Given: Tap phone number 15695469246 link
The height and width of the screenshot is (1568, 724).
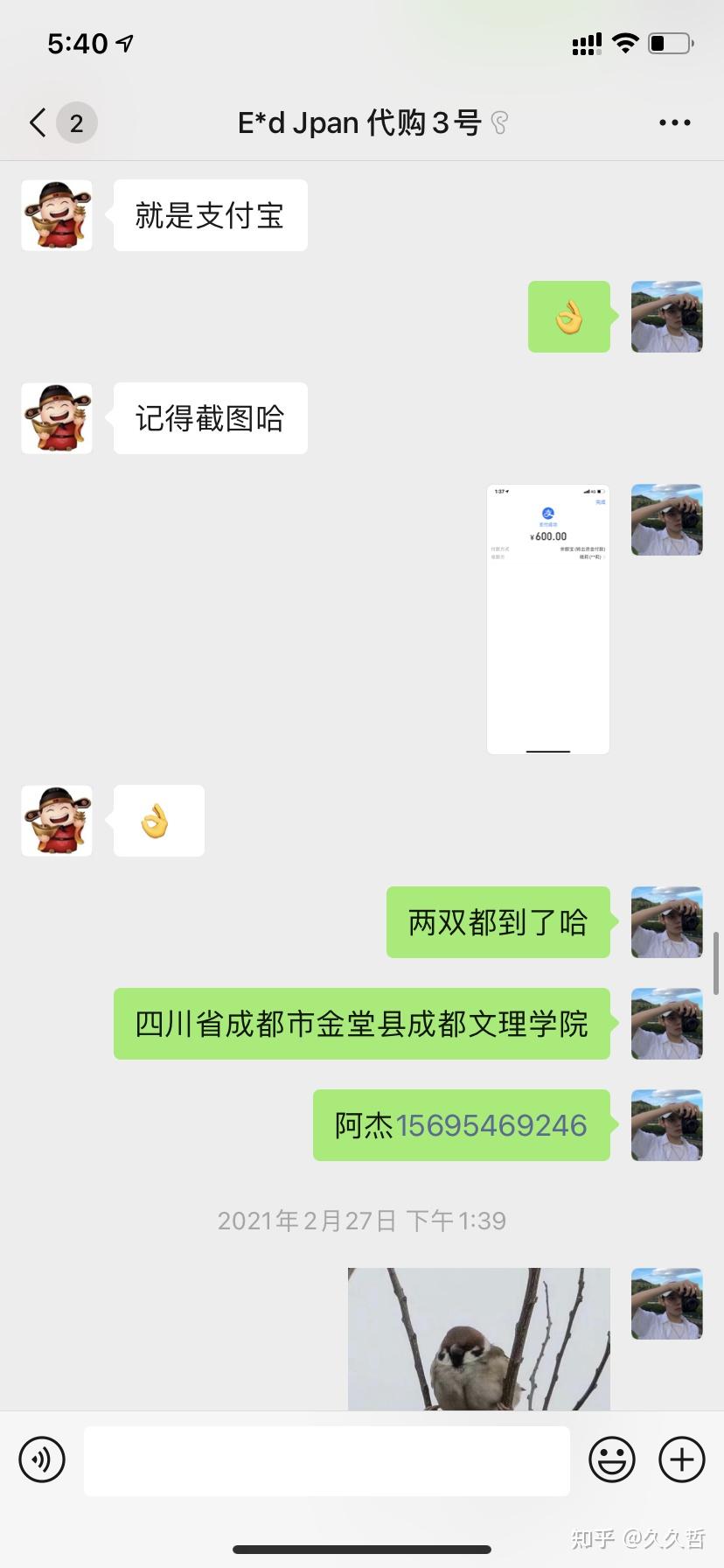Looking at the screenshot, I should tap(491, 1125).
